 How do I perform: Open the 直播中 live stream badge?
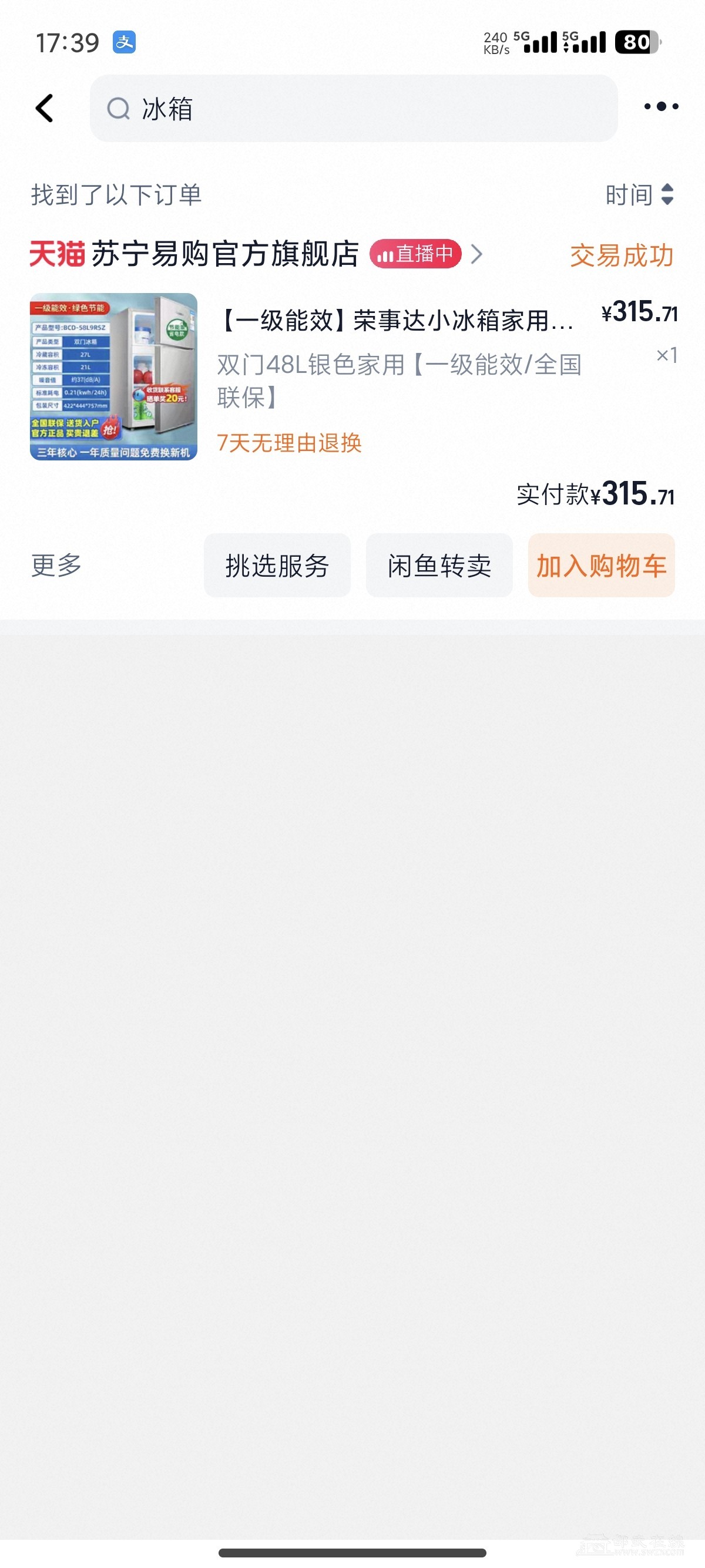pyautogui.click(x=415, y=254)
